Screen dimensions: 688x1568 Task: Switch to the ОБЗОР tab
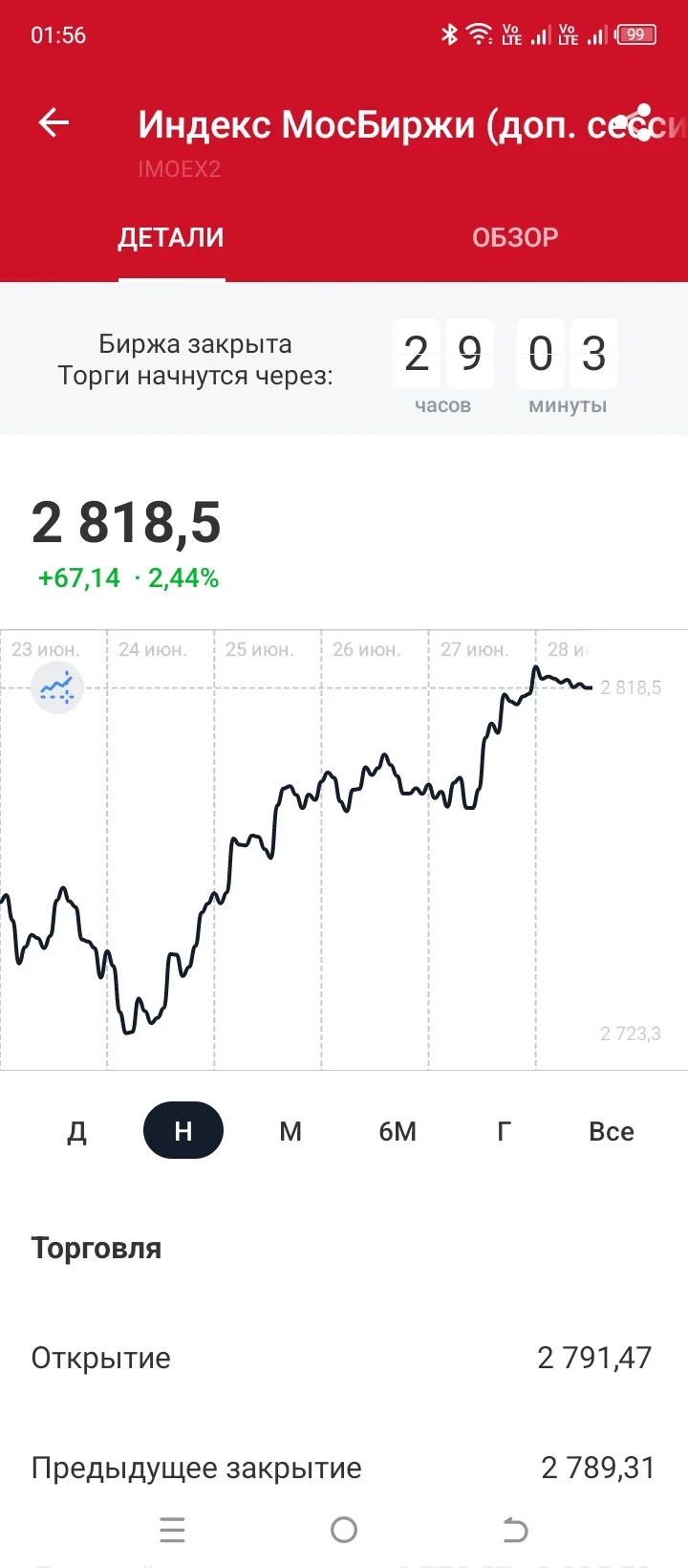click(x=515, y=237)
